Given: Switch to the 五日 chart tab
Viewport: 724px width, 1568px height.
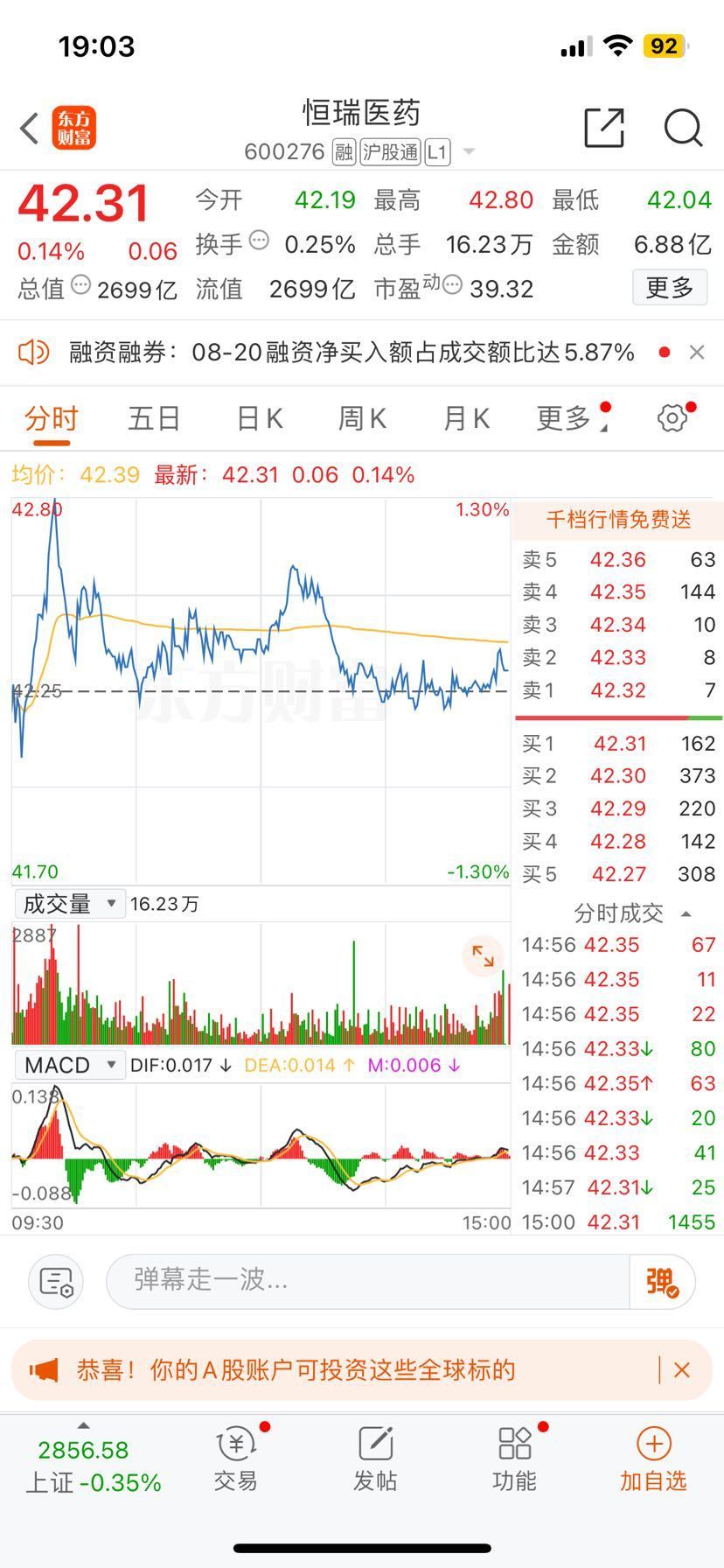Looking at the screenshot, I should click(x=154, y=418).
